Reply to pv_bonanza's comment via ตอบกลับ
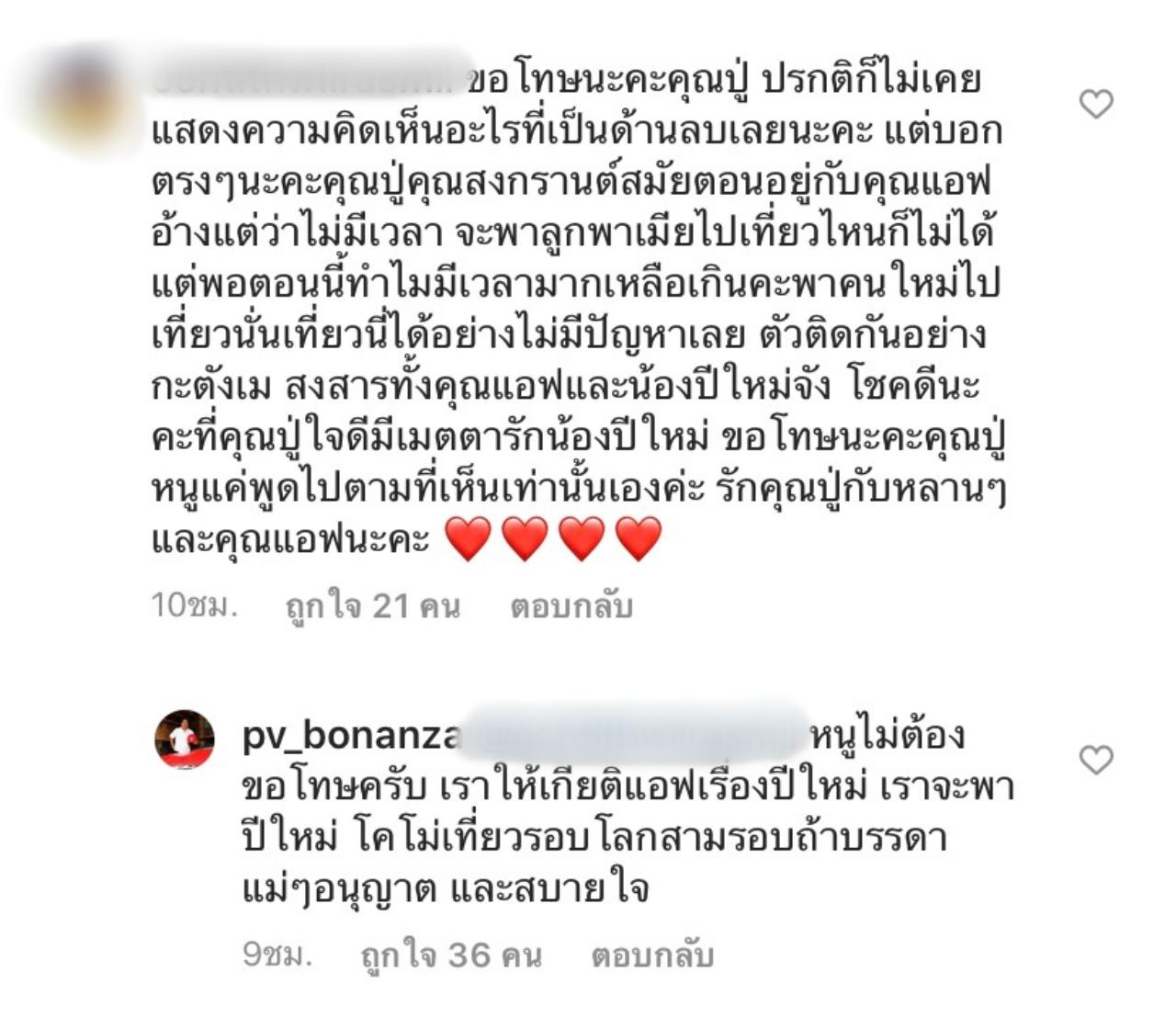The image size is (1176, 1028). [x=651, y=955]
